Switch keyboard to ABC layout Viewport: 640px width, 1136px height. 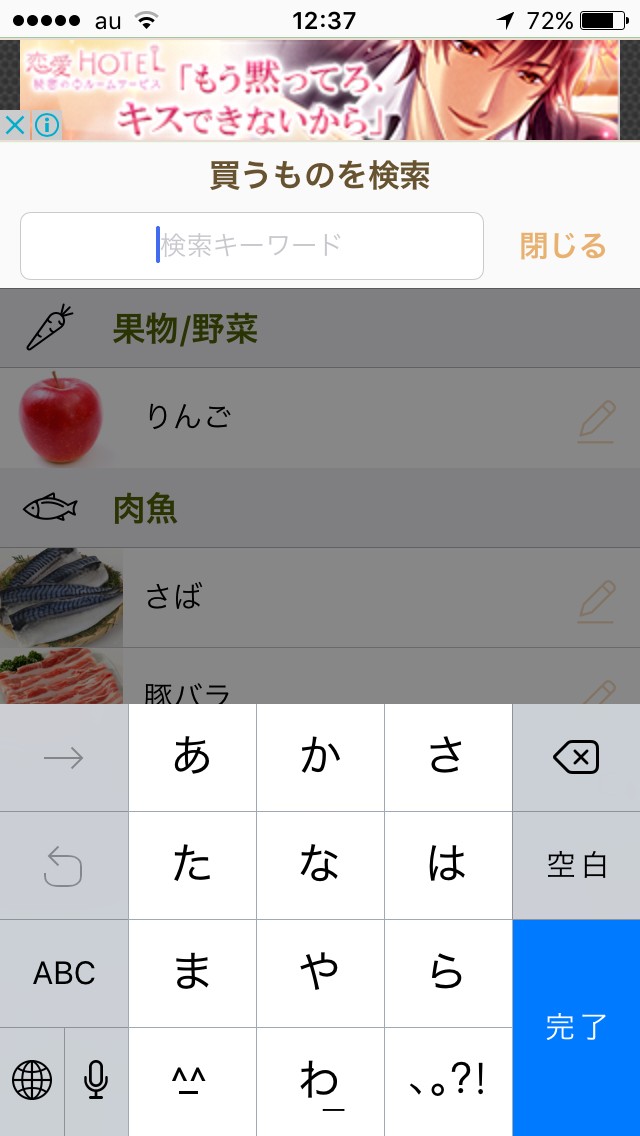[x=64, y=973]
